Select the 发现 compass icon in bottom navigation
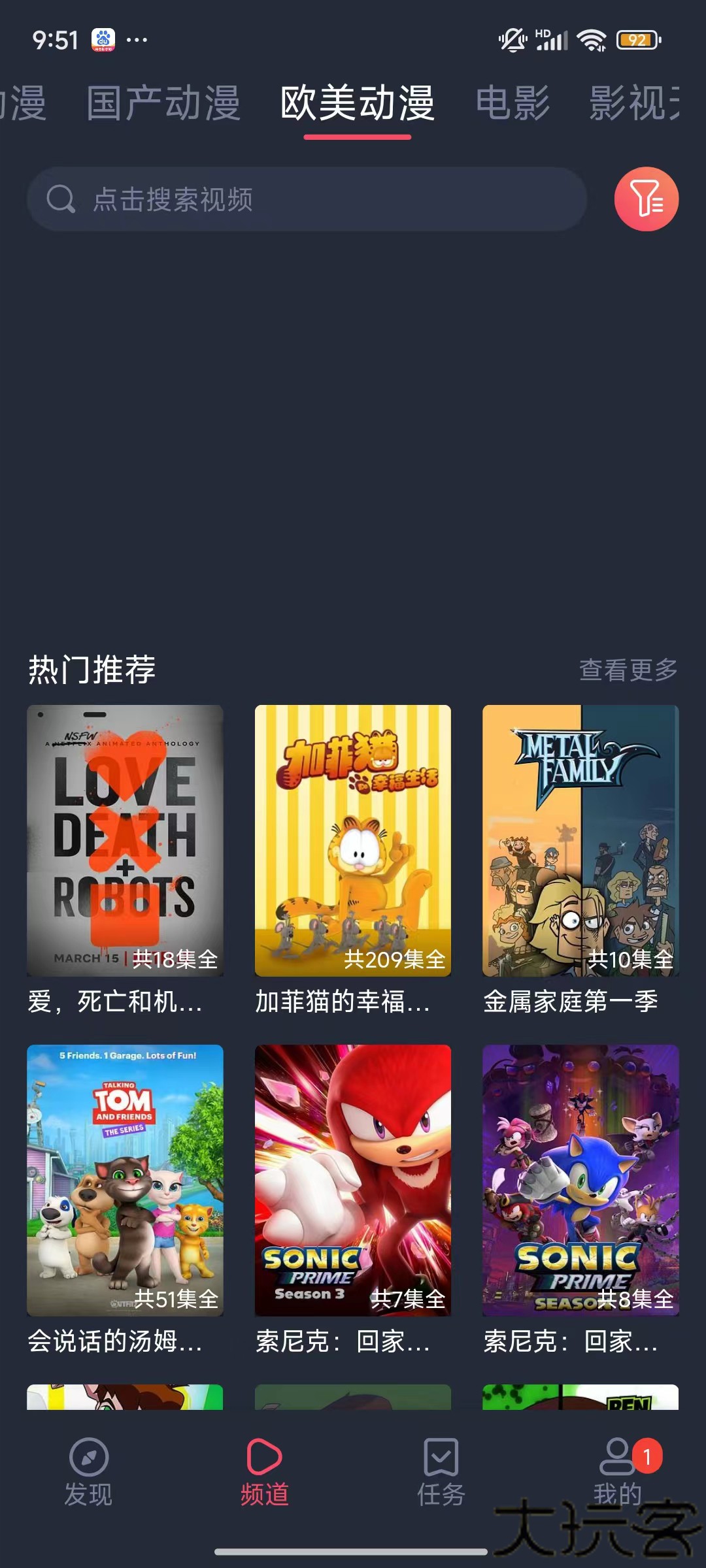The width and height of the screenshot is (706, 1568). pyautogui.click(x=88, y=1458)
